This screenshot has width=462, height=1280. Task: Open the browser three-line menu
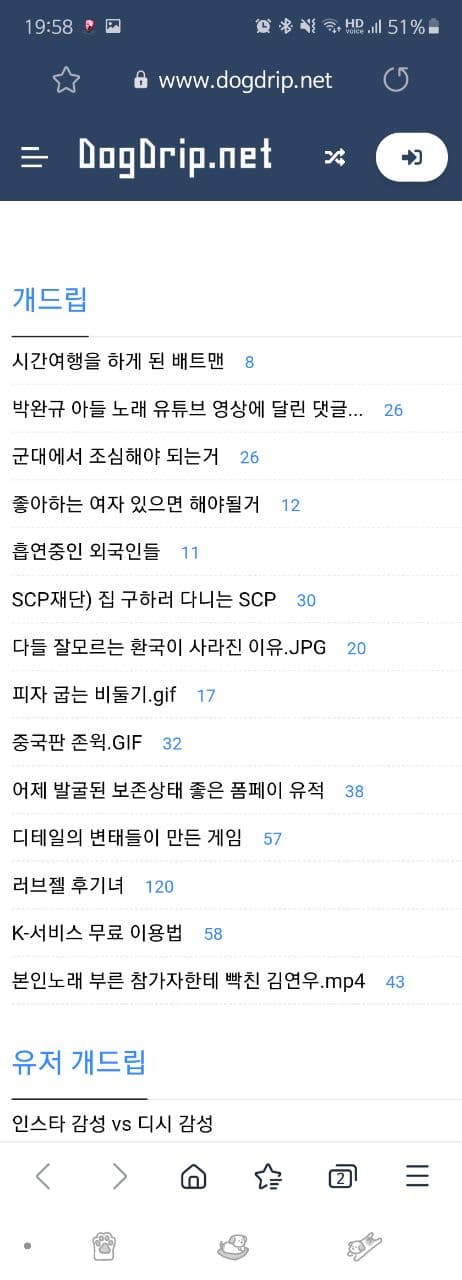(417, 1177)
